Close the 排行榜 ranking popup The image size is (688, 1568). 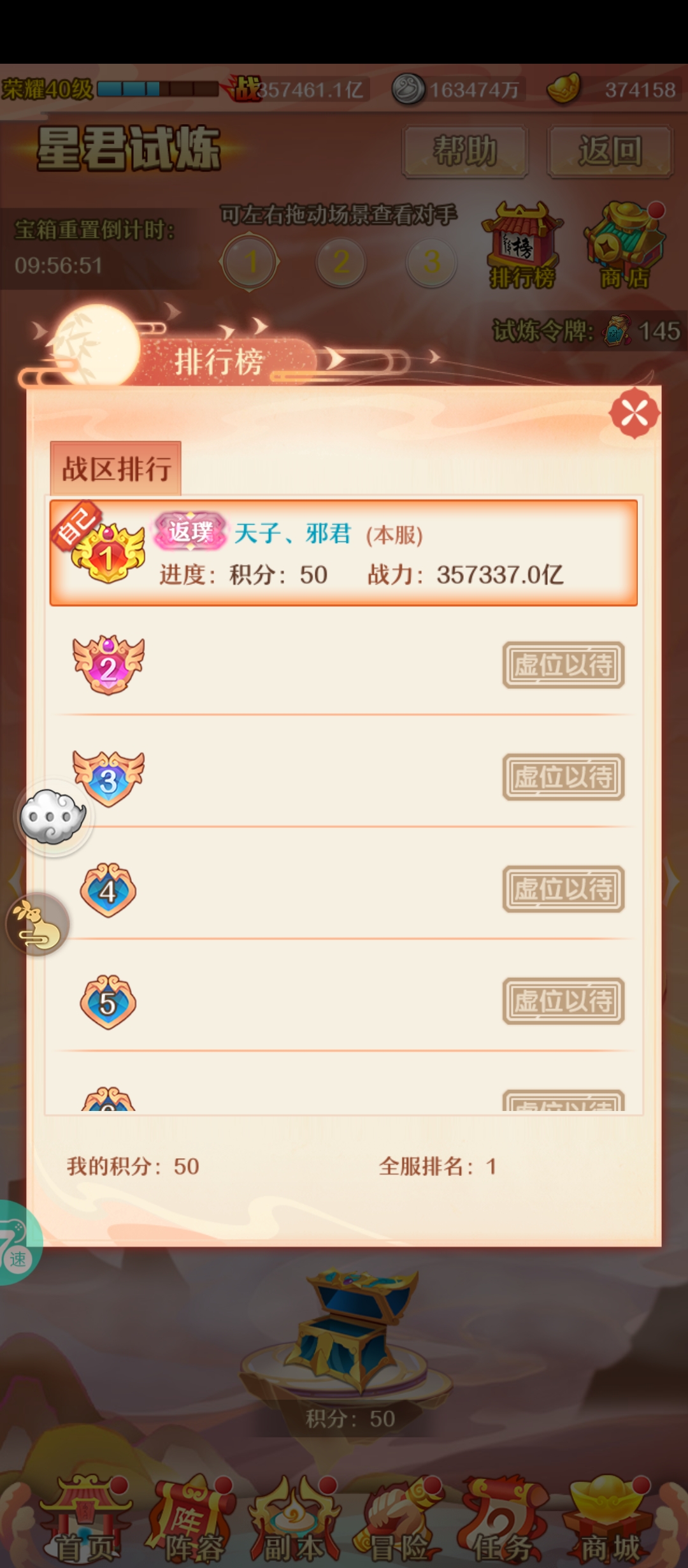click(634, 413)
